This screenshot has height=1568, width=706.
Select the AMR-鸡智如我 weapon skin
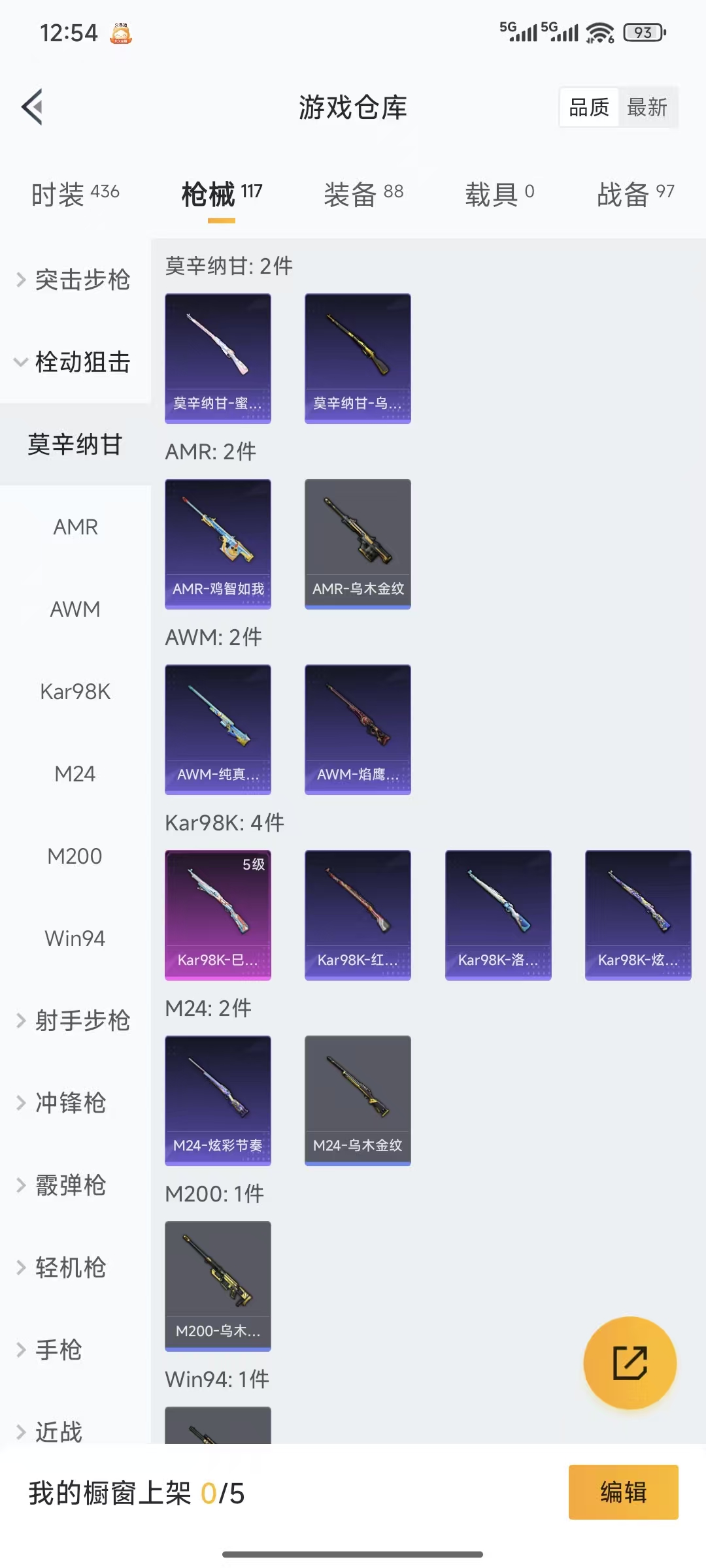(218, 544)
